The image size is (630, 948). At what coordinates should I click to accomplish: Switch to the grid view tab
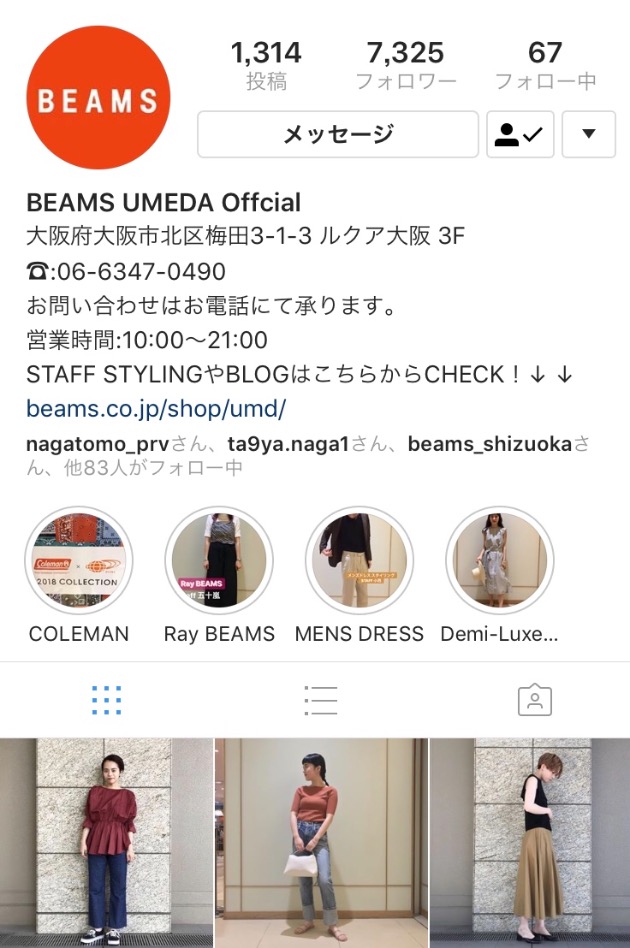[106, 700]
